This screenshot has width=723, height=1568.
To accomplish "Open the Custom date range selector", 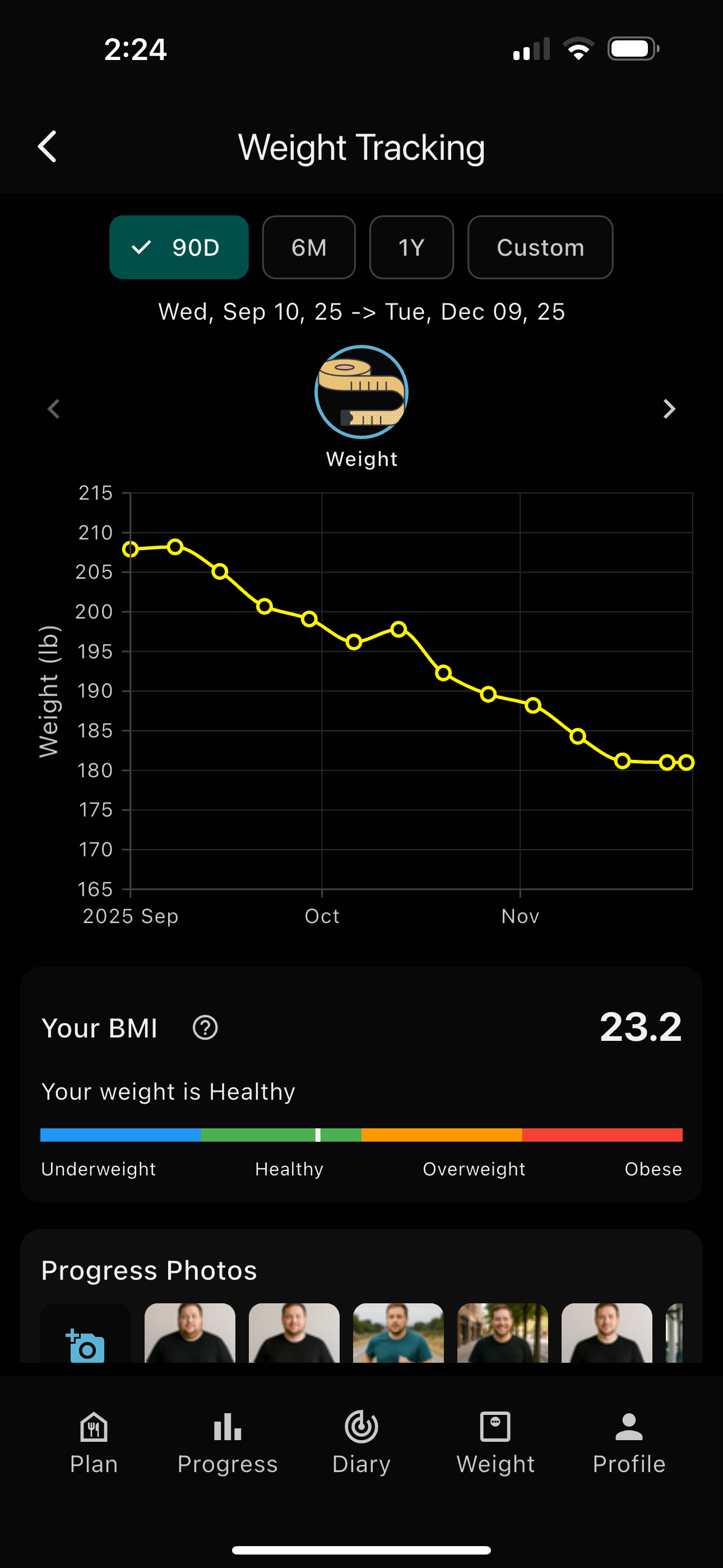I will click(540, 247).
